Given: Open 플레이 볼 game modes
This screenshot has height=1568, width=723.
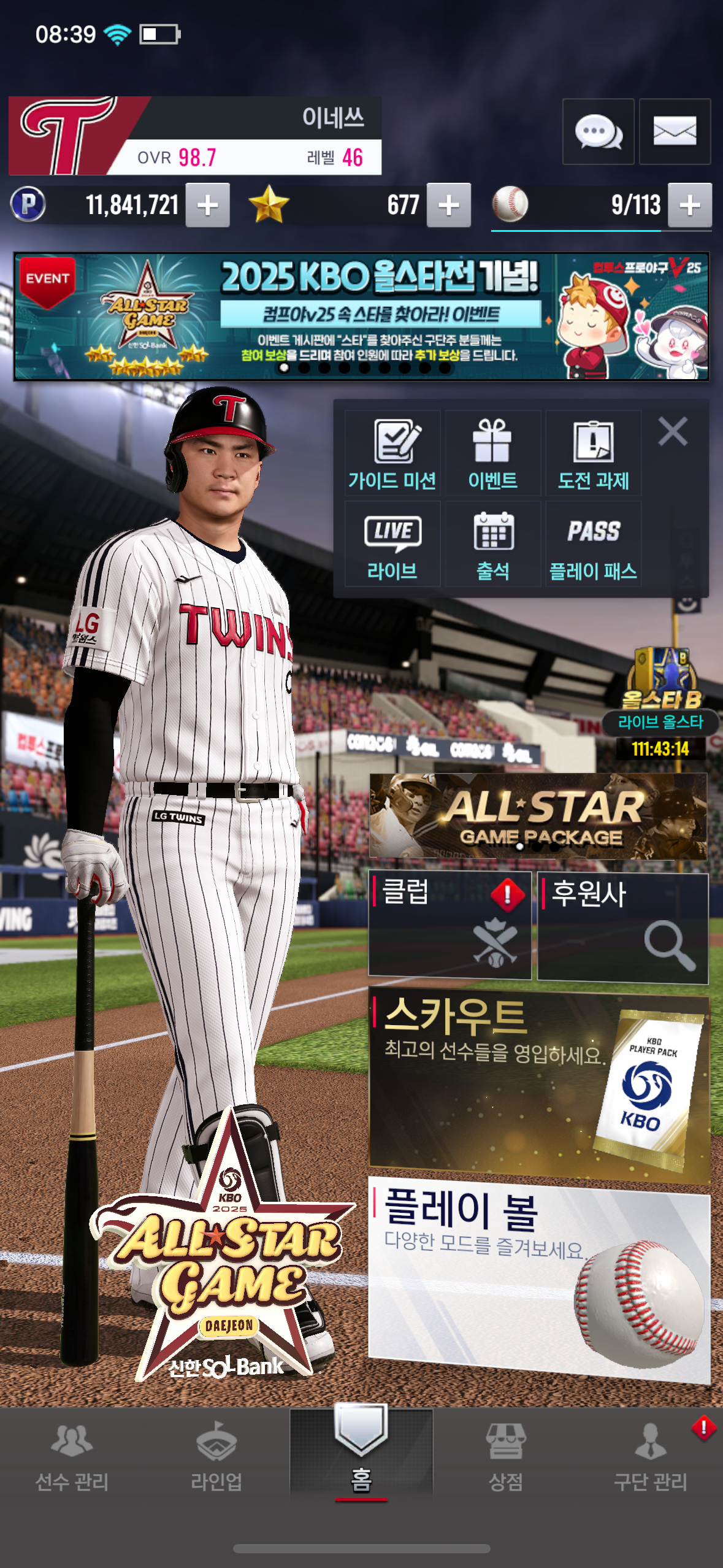Looking at the screenshot, I should [x=538, y=1279].
